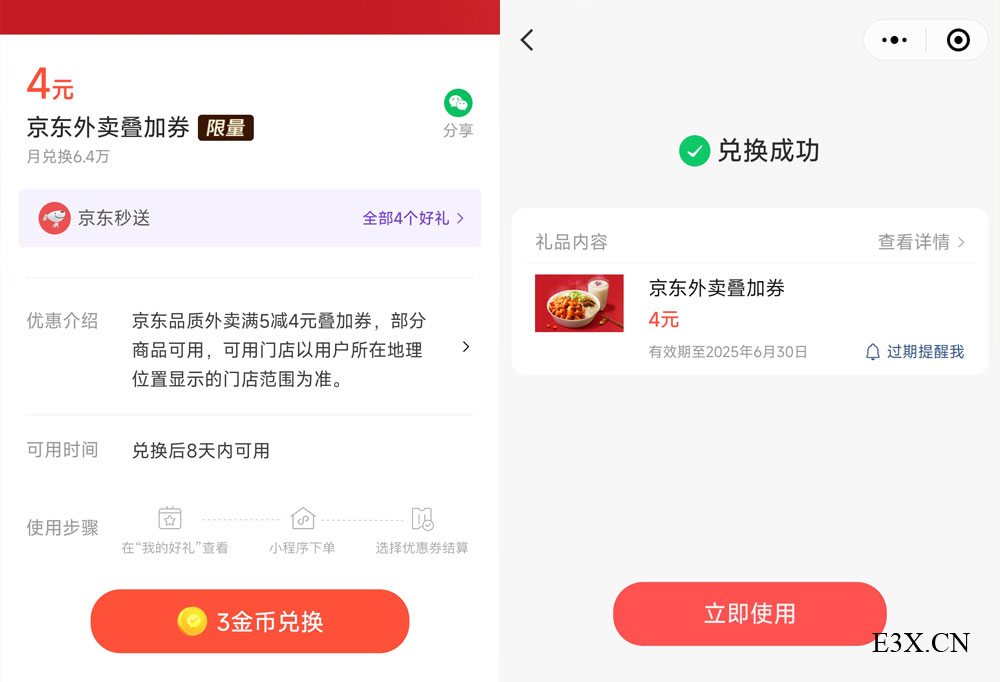Enable 过期提醒我 expiry reminder
The height and width of the screenshot is (682, 1000).
click(915, 352)
